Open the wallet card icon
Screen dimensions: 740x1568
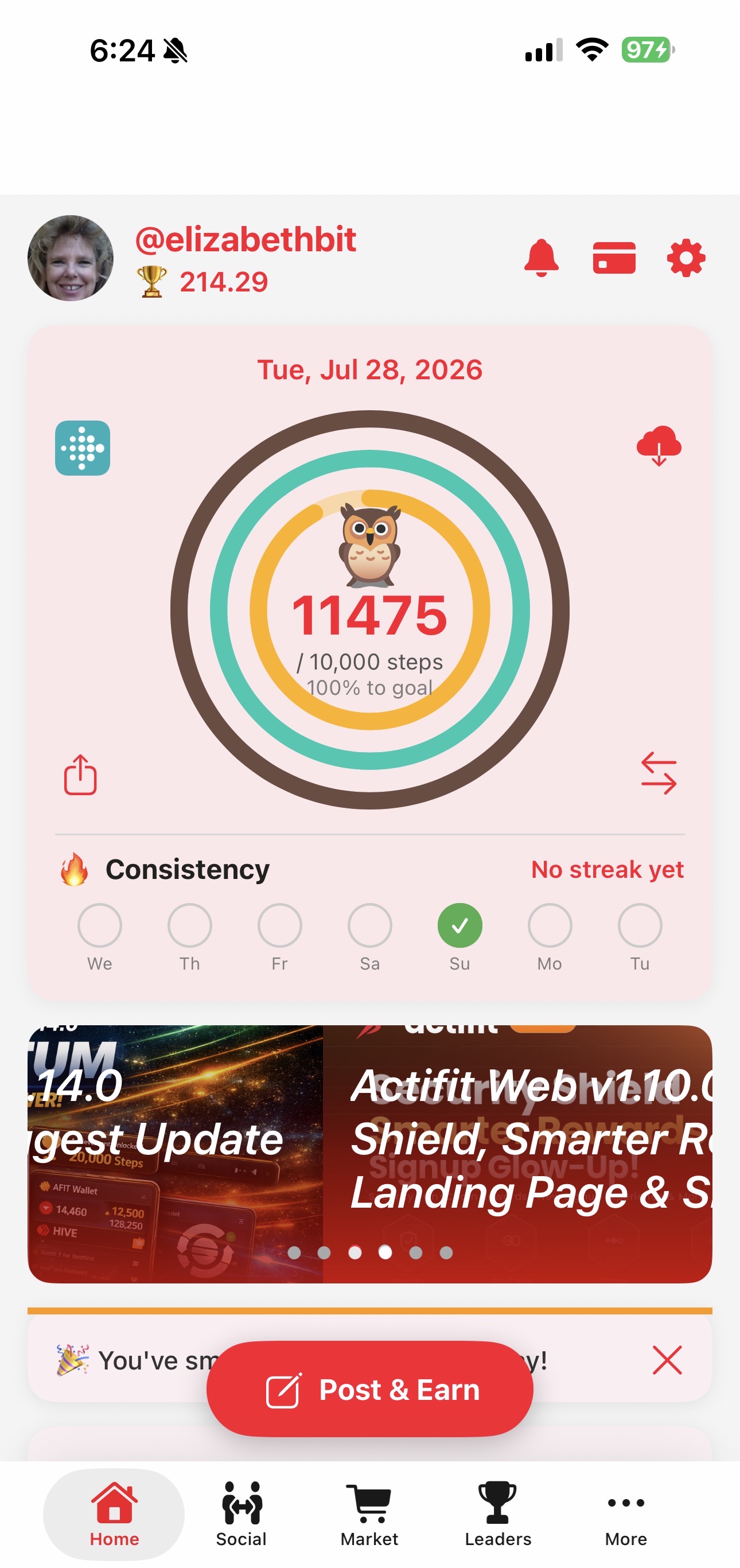click(x=614, y=258)
